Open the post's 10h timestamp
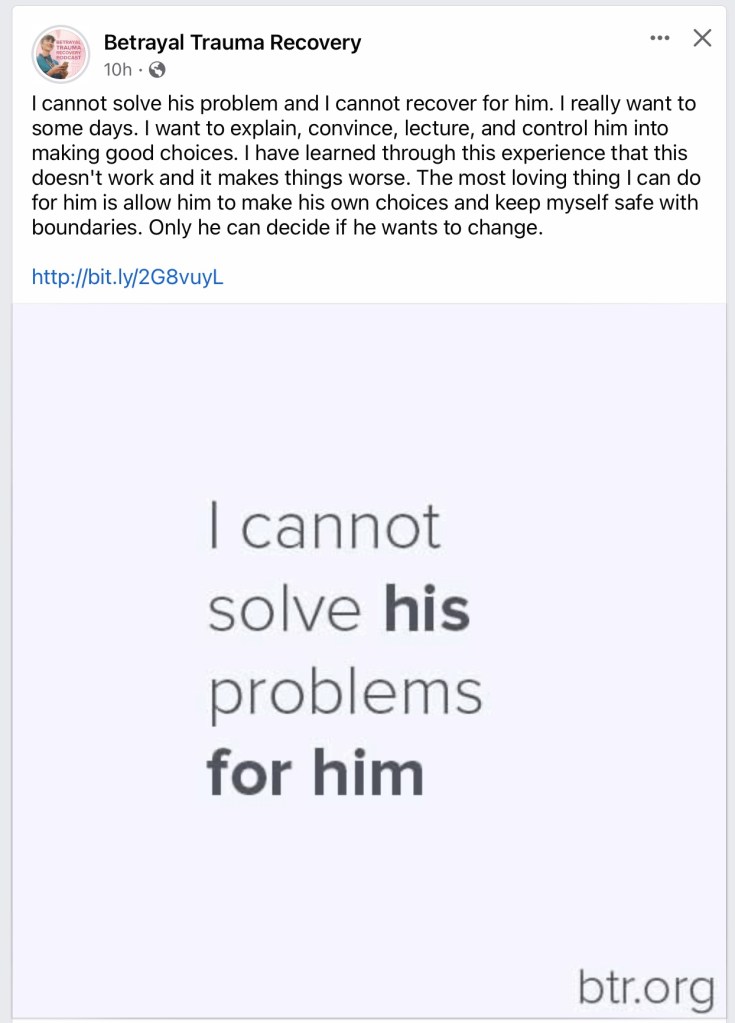 click(x=118, y=69)
